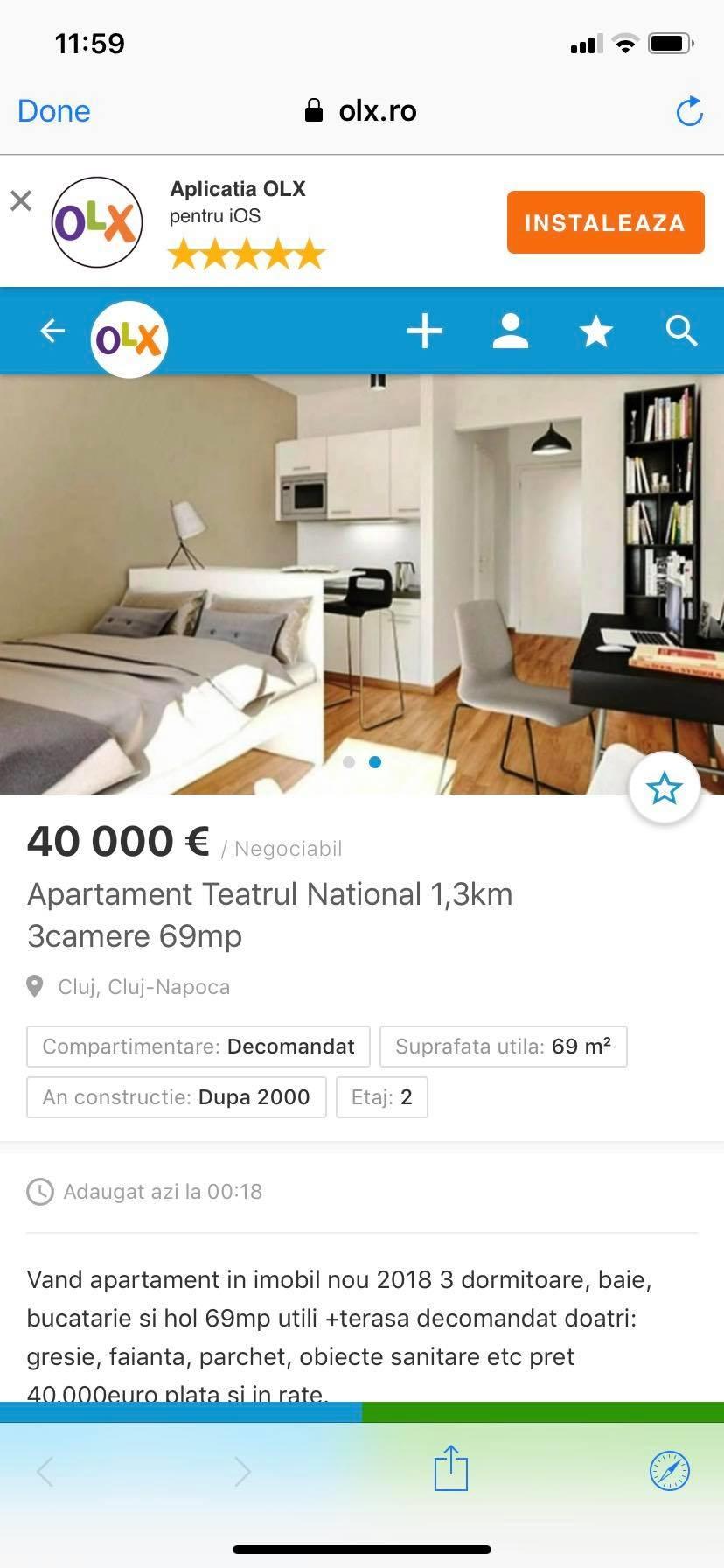Tap the INSTALEAZA button

(x=605, y=222)
